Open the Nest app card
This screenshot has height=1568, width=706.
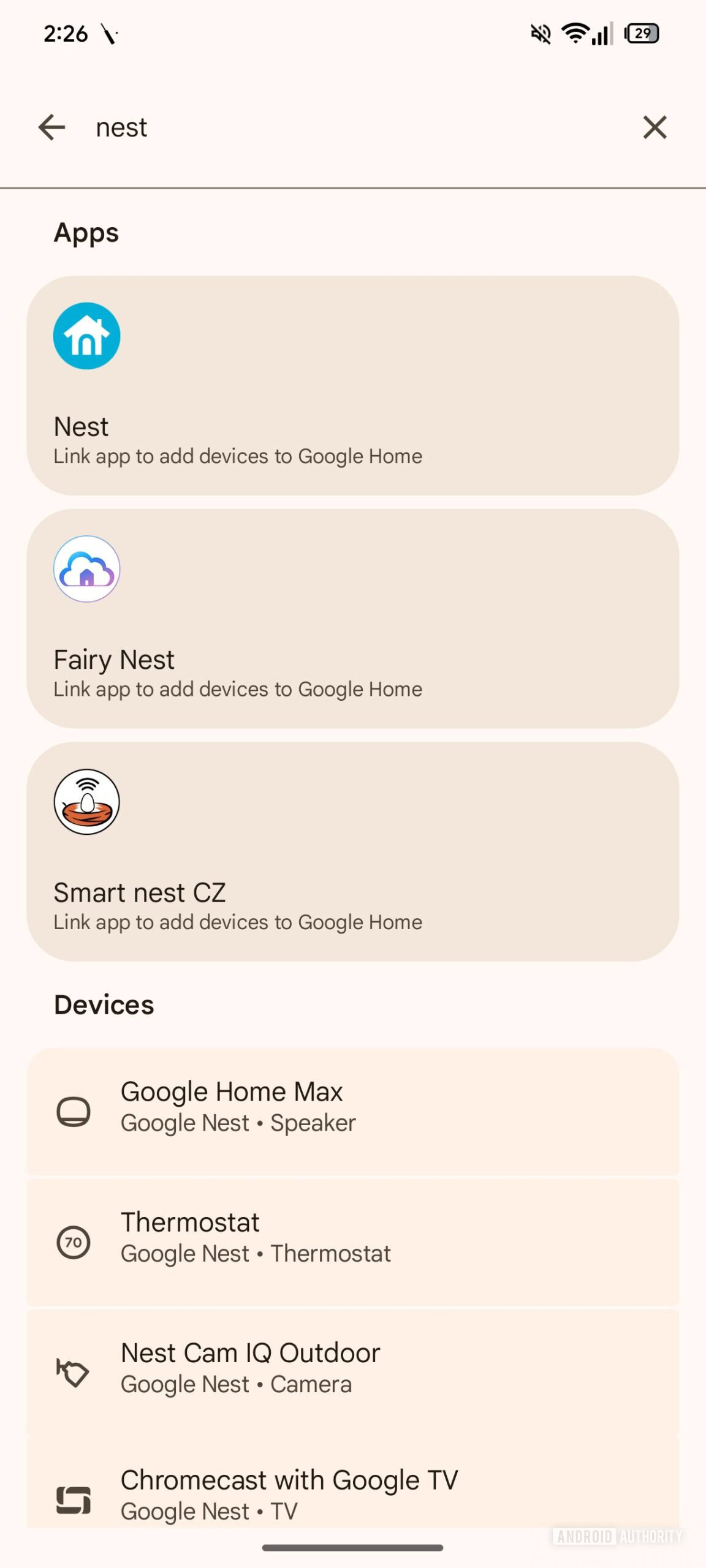(x=353, y=386)
